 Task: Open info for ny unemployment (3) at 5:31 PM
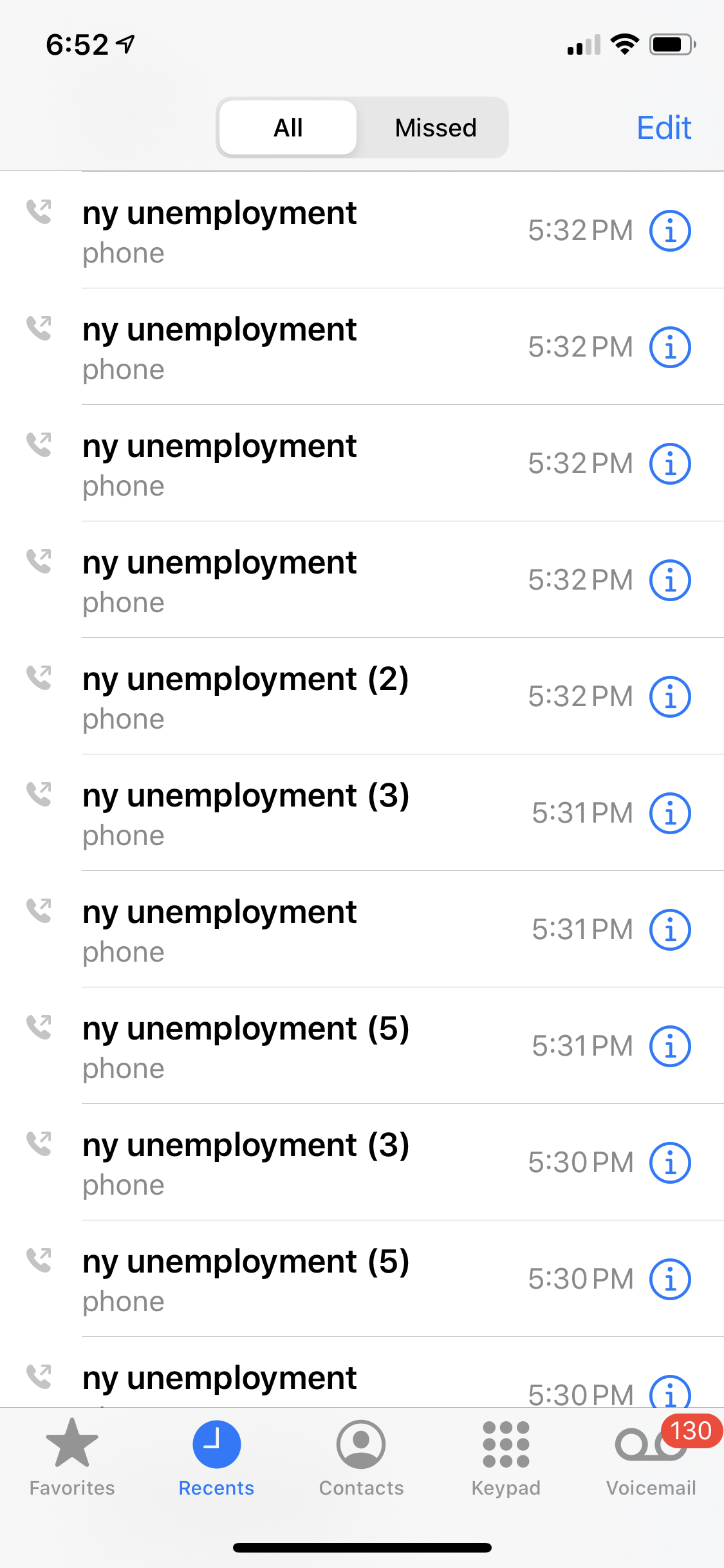pos(670,813)
